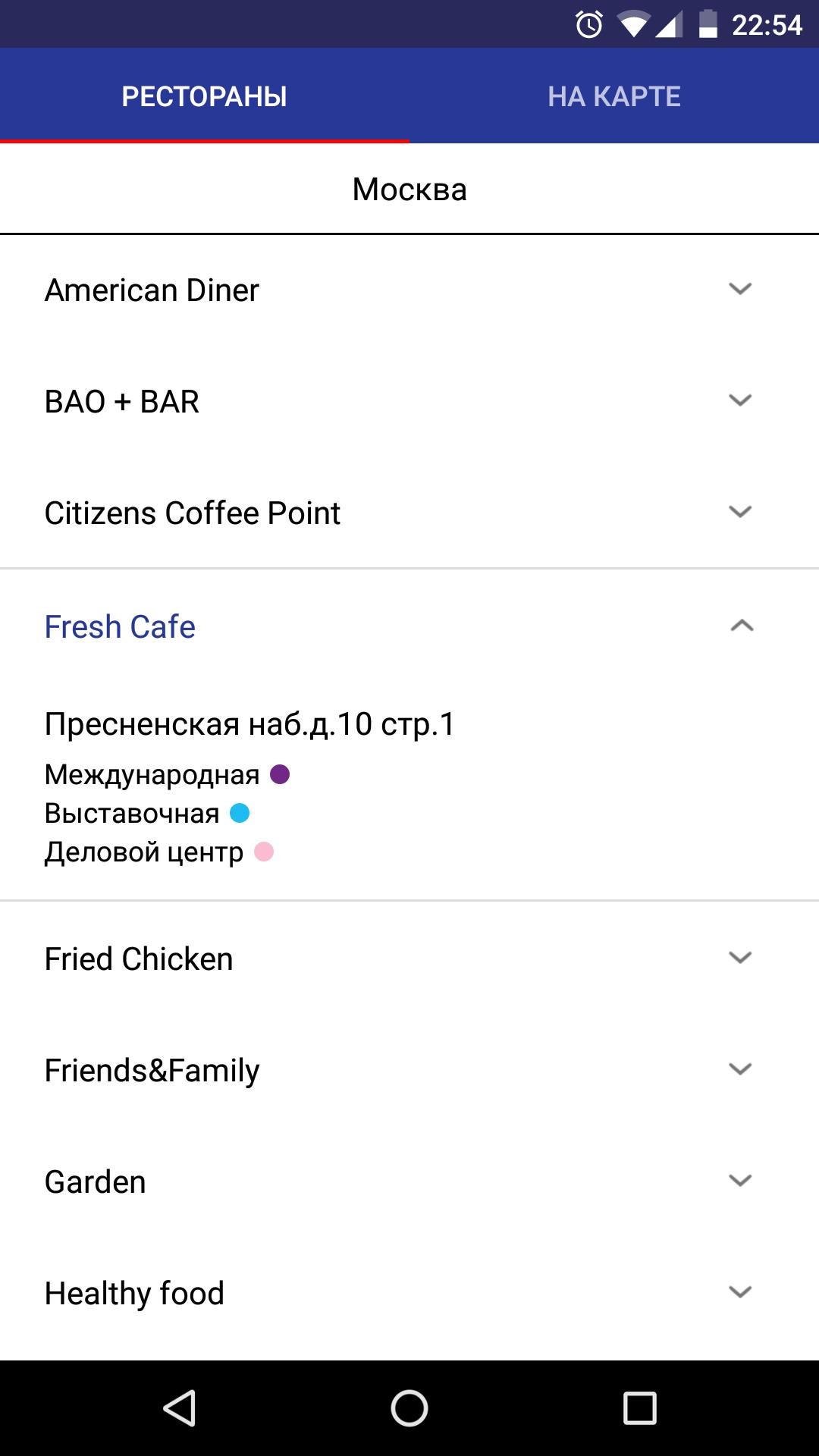Expand the Fried Chicken row

(409, 959)
